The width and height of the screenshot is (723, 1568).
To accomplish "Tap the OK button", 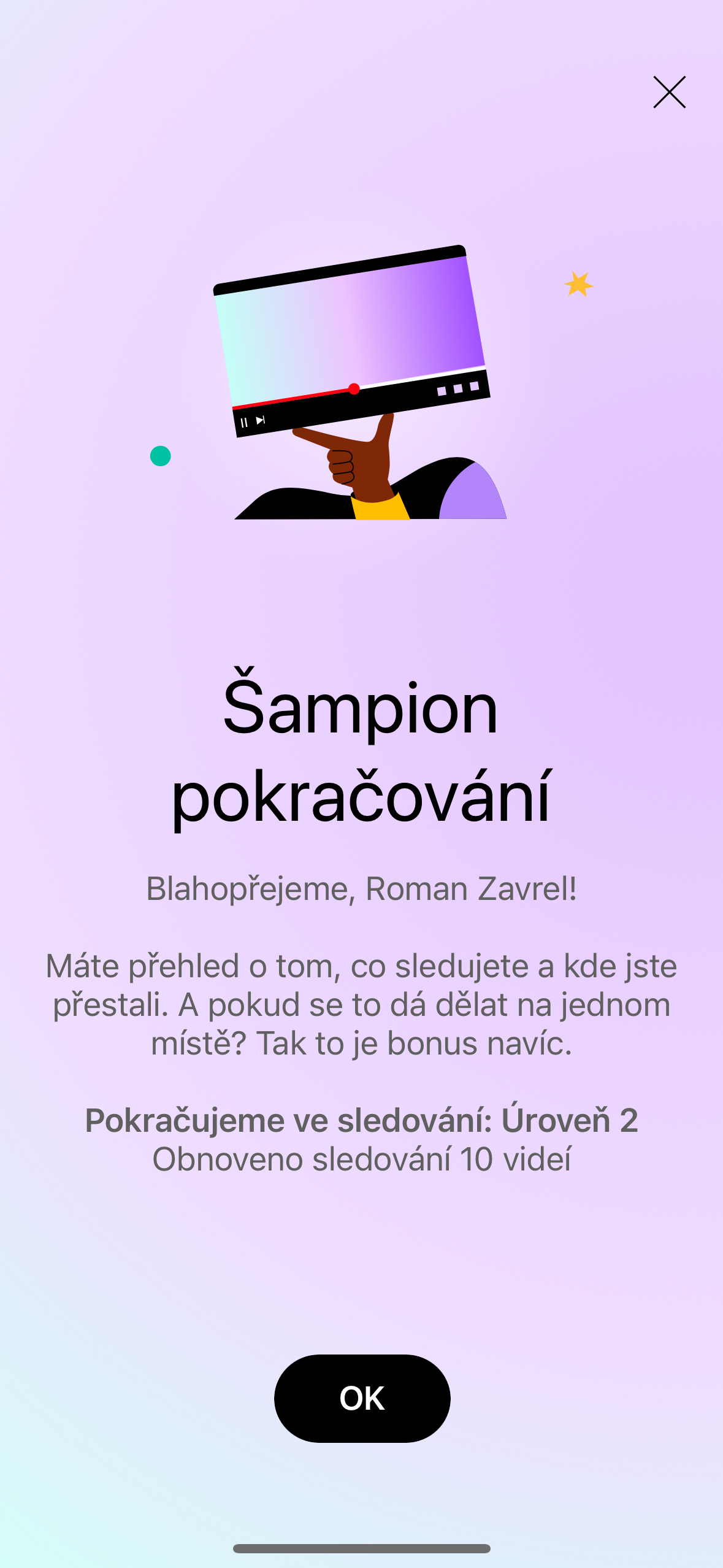I will (x=362, y=1398).
